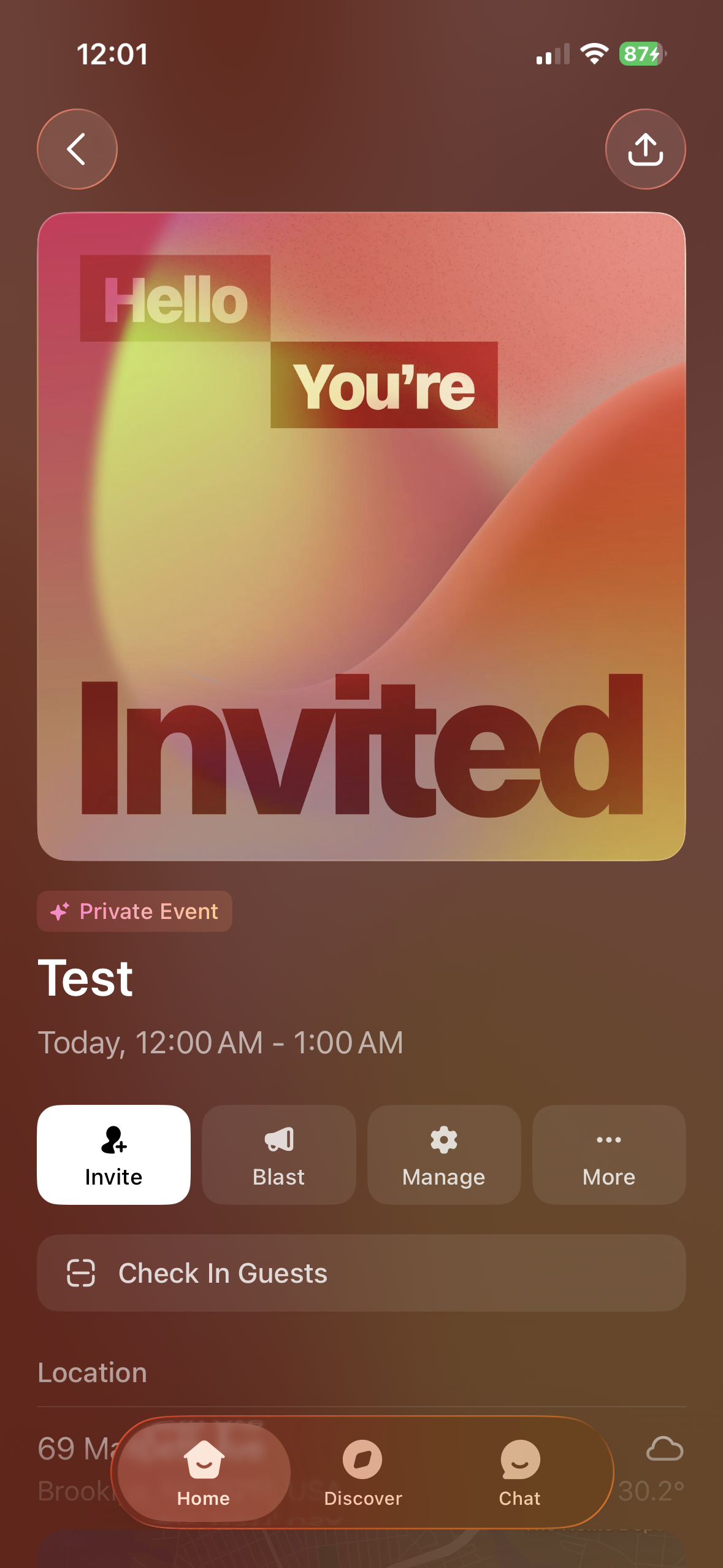Open Check In Guests
Screen dimensions: 723x1568
361,1273
